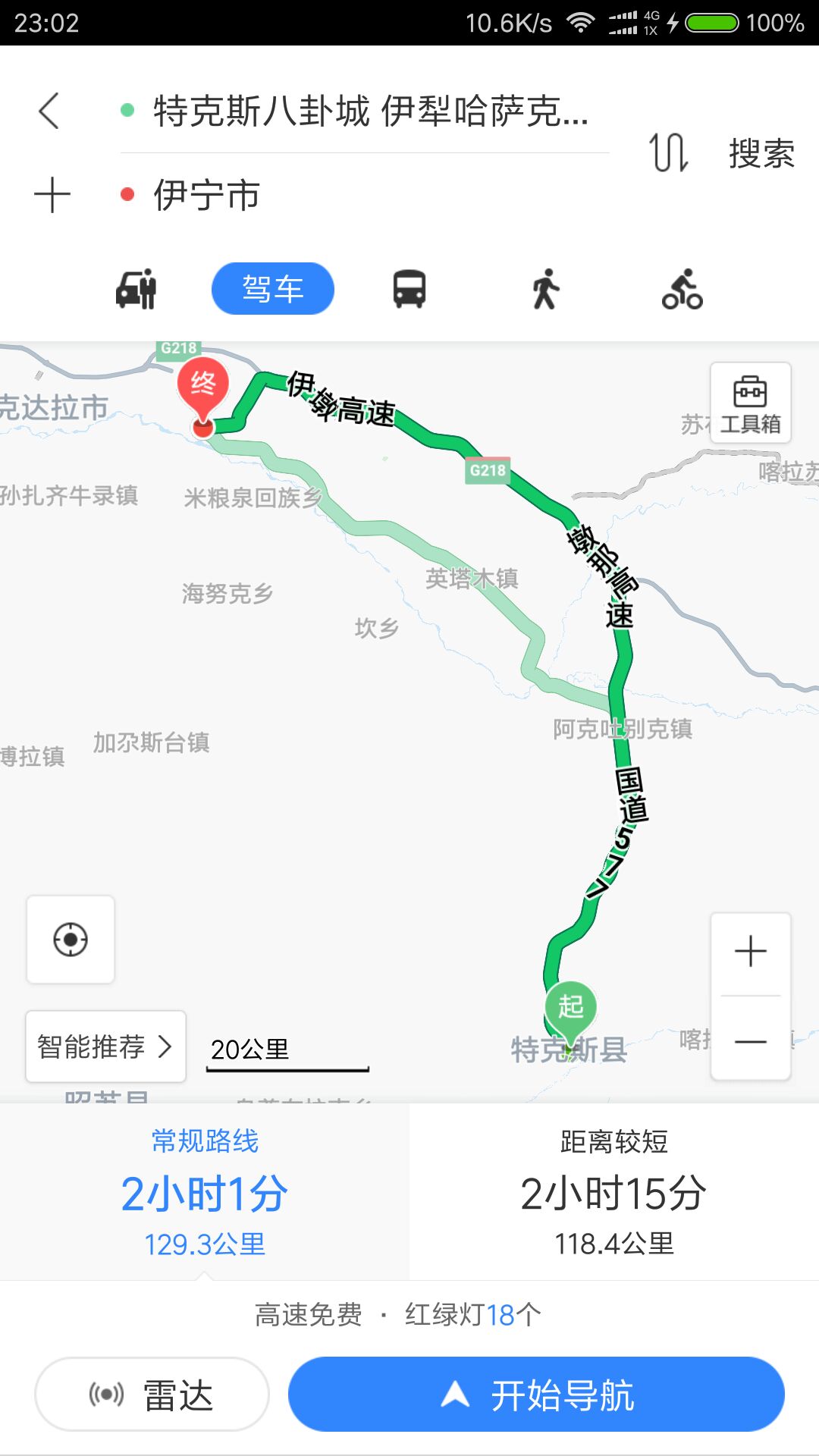Viewport: 819px width, 1456px height.
Task: Select the 常规路线 2小时1分 route
Action: 205,1192
